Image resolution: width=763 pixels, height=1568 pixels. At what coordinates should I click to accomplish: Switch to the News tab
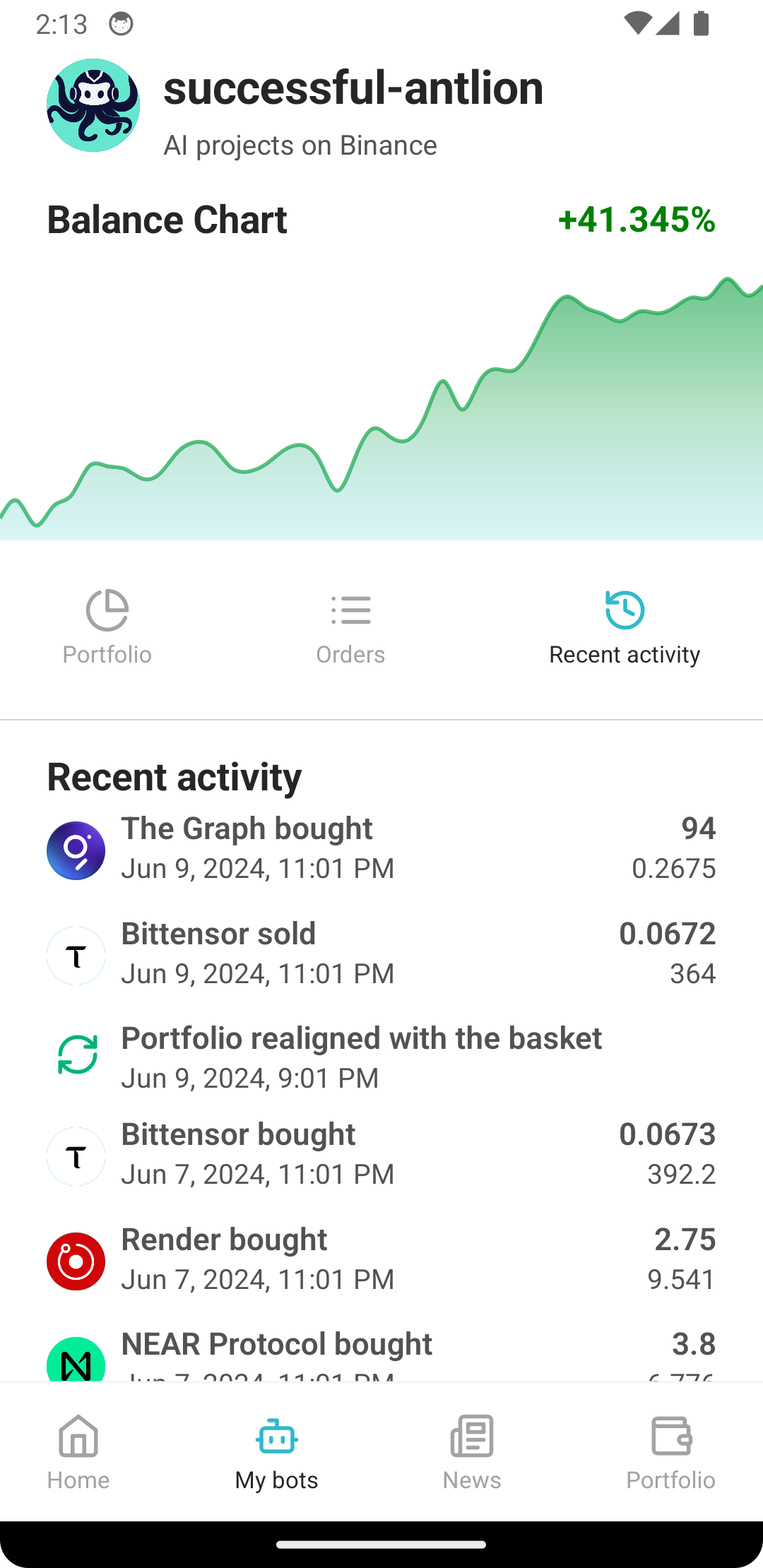(472, 1452)
